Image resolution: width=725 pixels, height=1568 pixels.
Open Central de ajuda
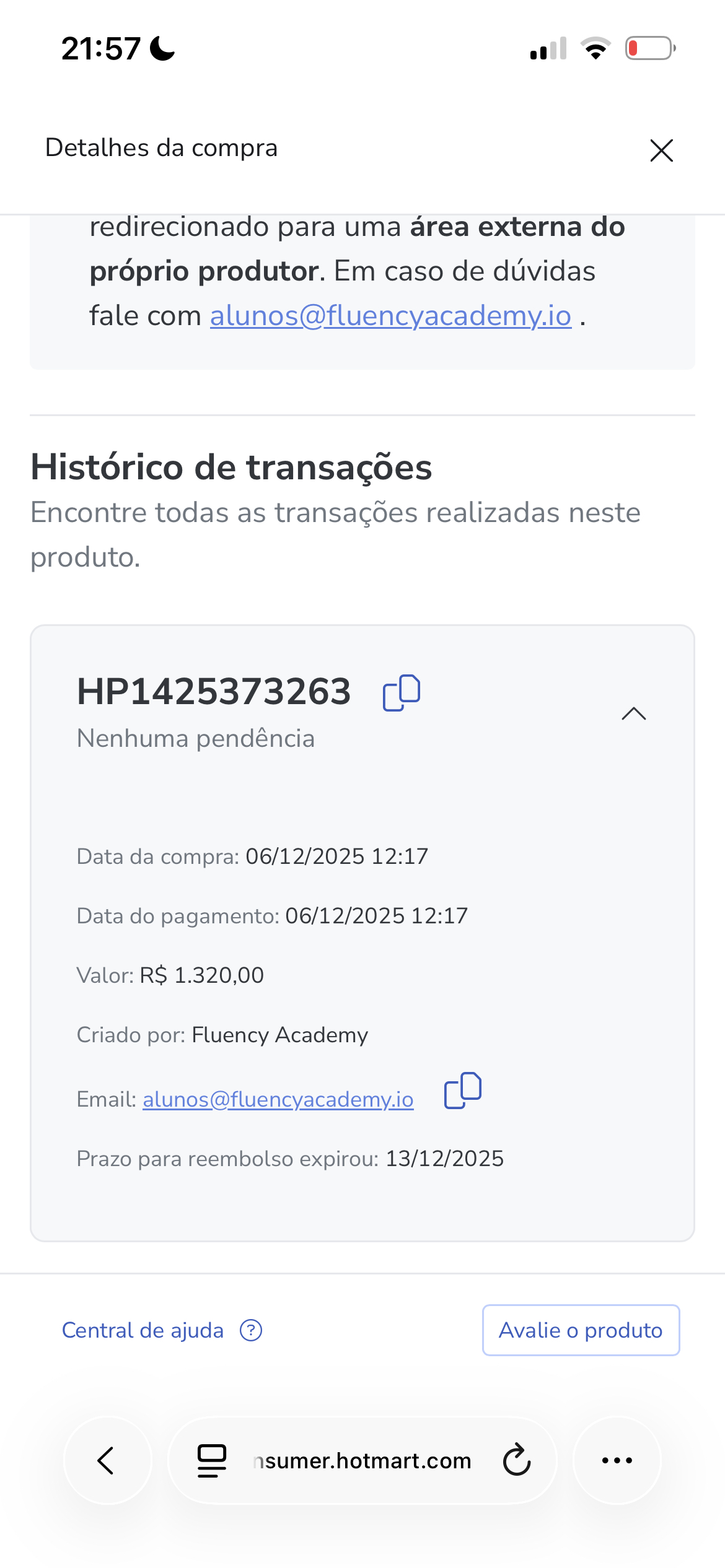coord(162,1330)
